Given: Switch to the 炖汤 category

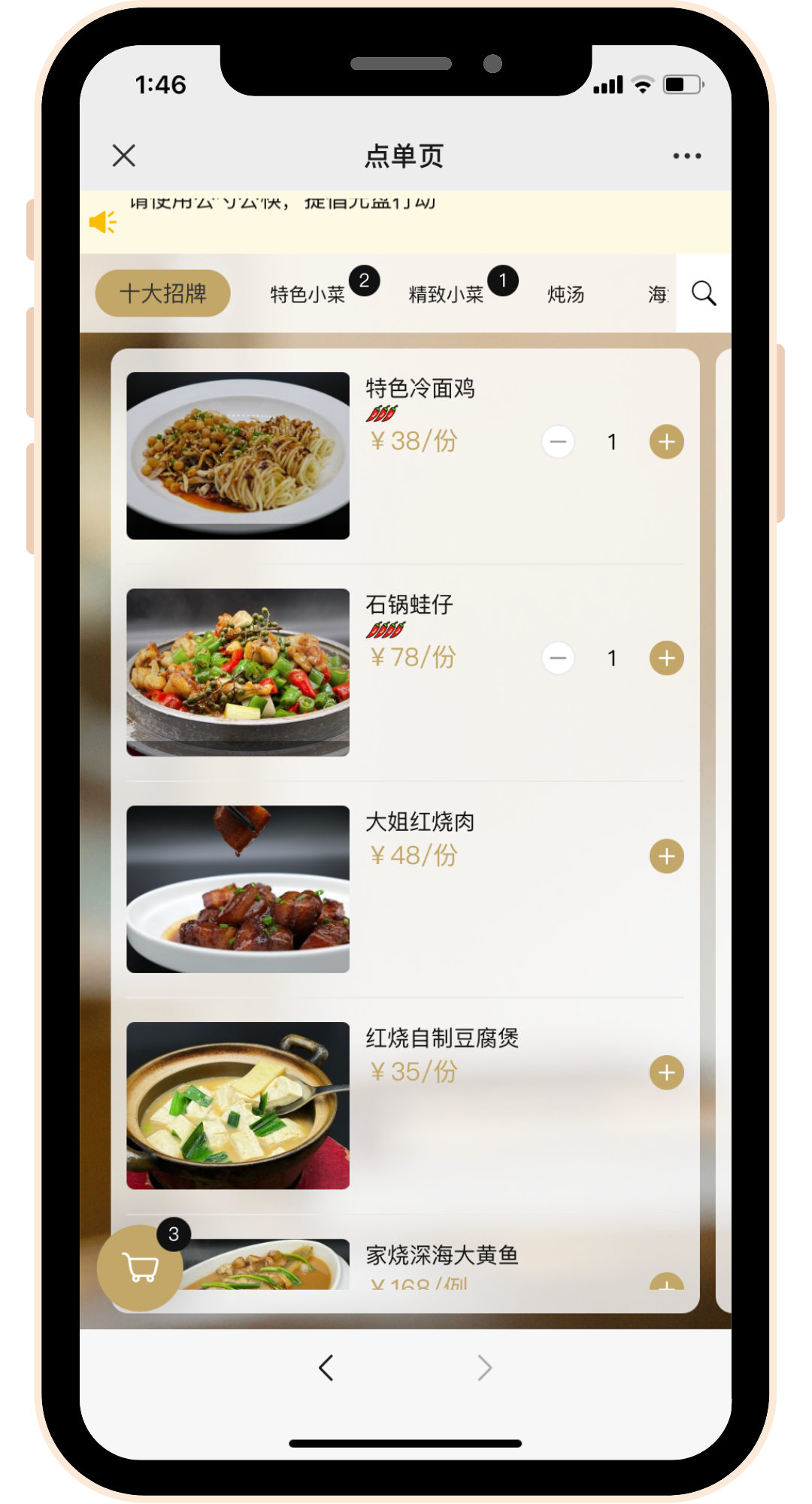Looking at the screenshot, I should 565,294.
